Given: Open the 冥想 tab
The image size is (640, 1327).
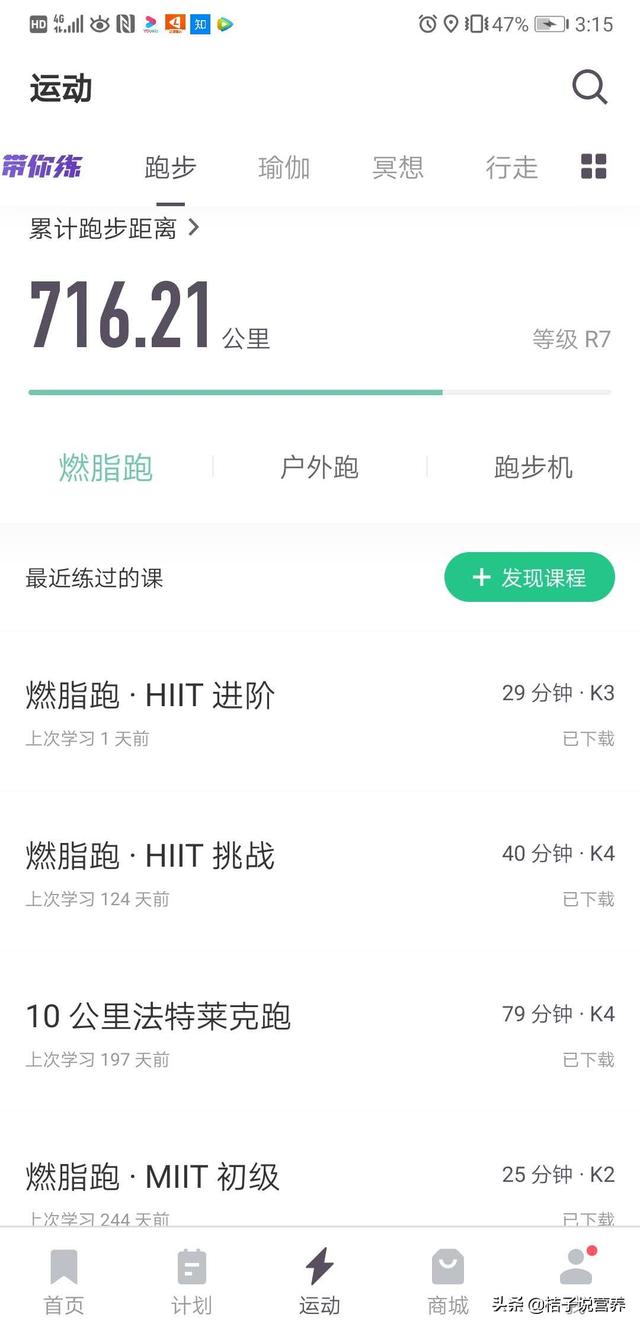Looking at the screenshot, I should (398, 167).
